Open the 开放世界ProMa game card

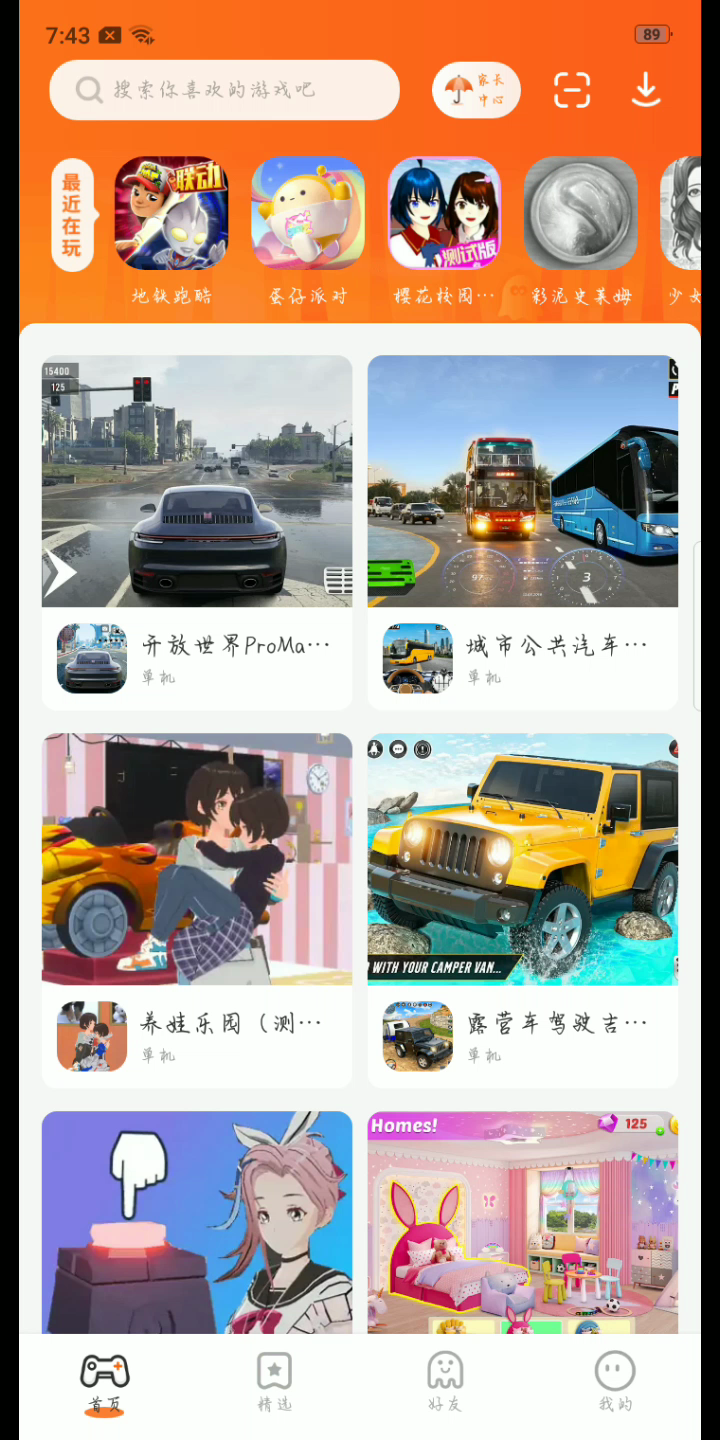pos(197,532)
